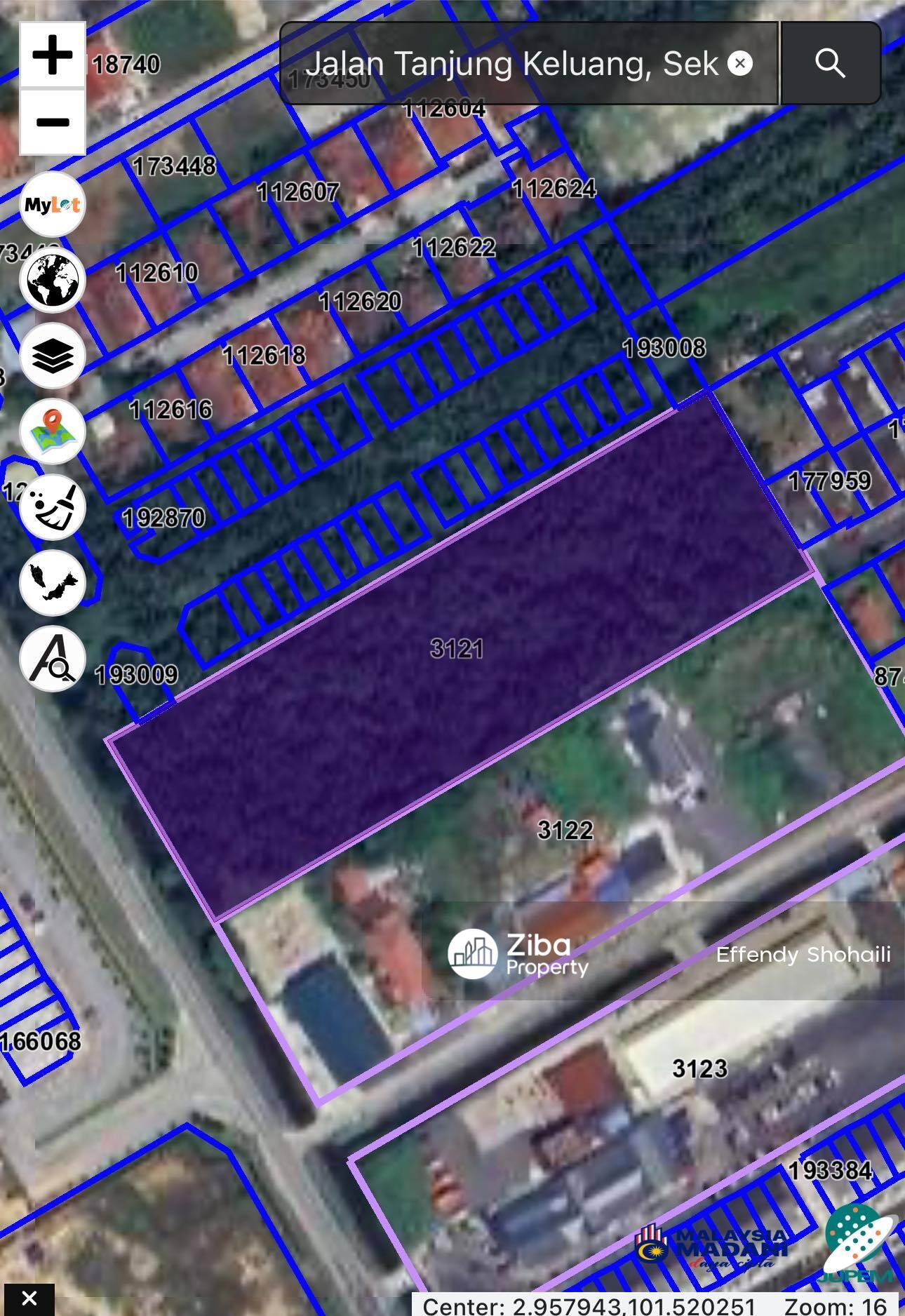Image resolution: width=905 pixels, height=1316 pixels.
Task: Tap the location pin map icon
Action: pos(53,431)
